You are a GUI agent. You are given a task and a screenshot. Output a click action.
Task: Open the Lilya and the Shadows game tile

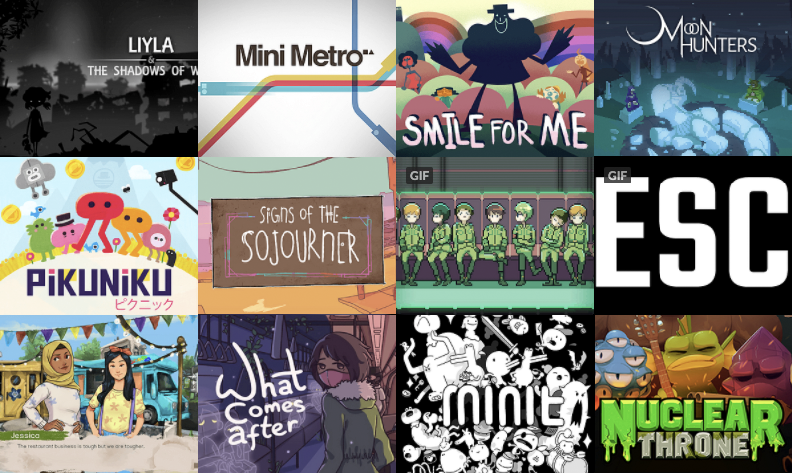(x=98, y=78)
